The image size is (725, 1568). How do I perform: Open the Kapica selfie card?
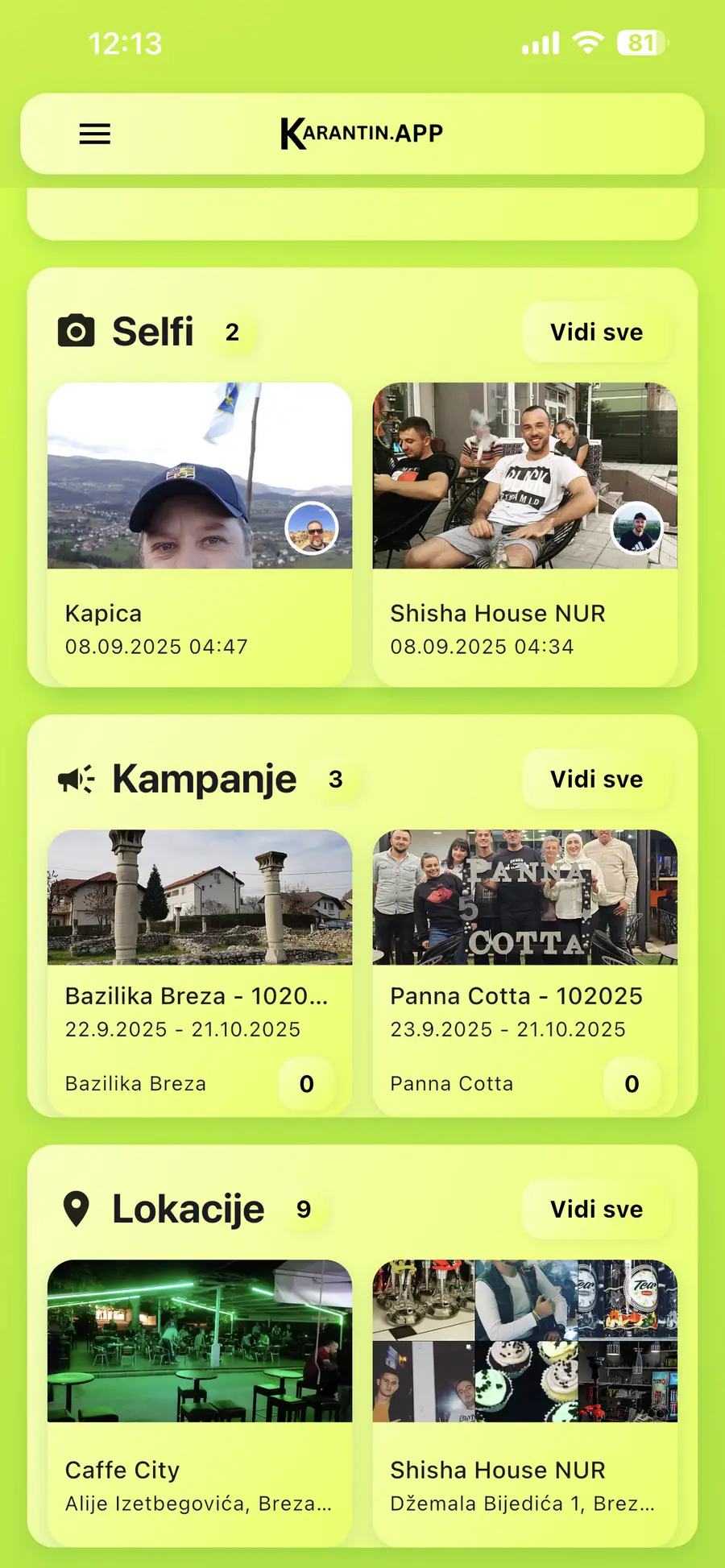pyautogui.click(x=199, y=533)
